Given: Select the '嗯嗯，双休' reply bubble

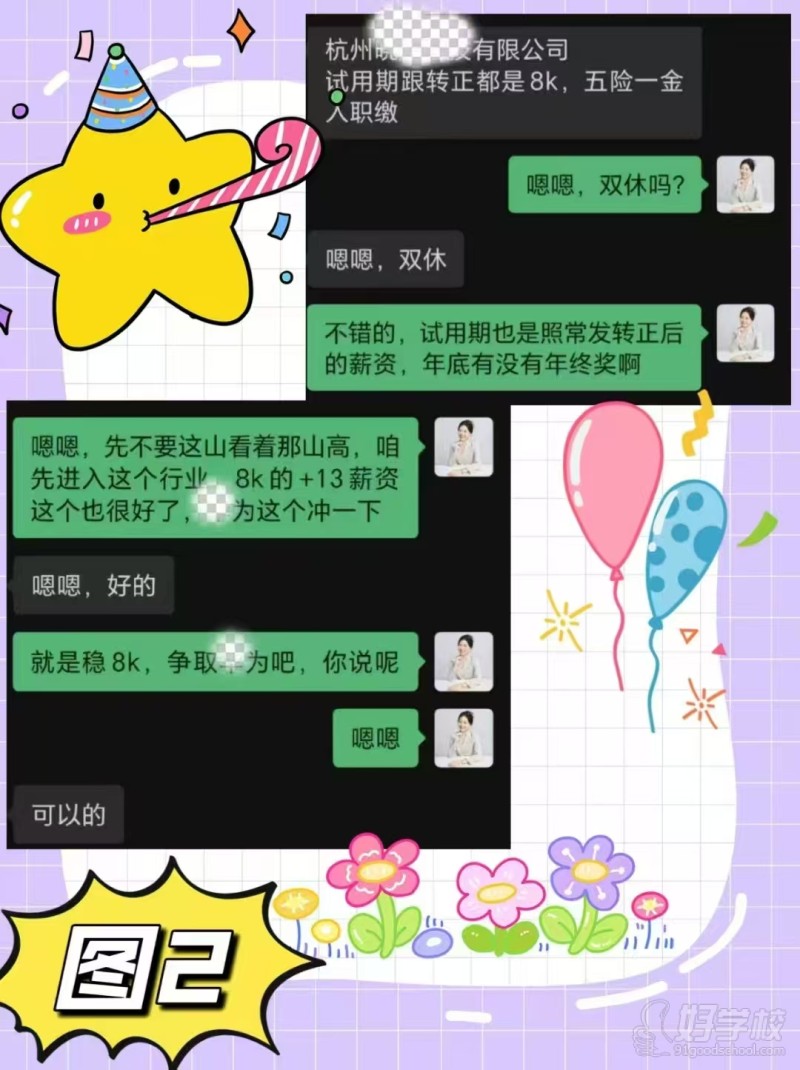Looking at the screenshot, I should click(x=385, y=260).
